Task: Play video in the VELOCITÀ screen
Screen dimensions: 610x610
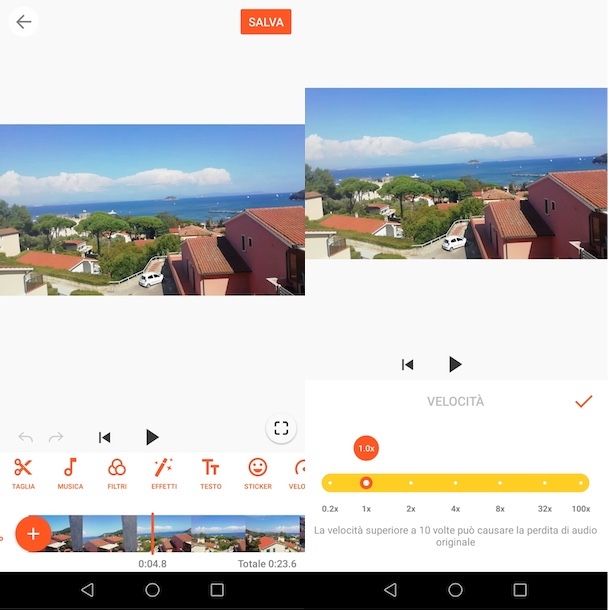Action: pos(455,364)
